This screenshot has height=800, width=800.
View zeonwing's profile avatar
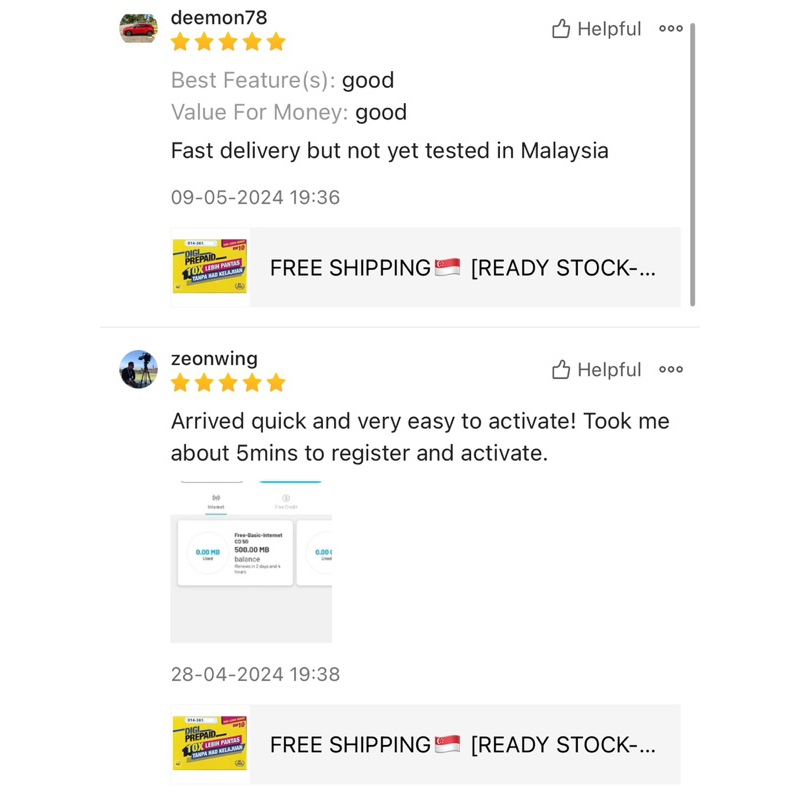coord(139,369)
